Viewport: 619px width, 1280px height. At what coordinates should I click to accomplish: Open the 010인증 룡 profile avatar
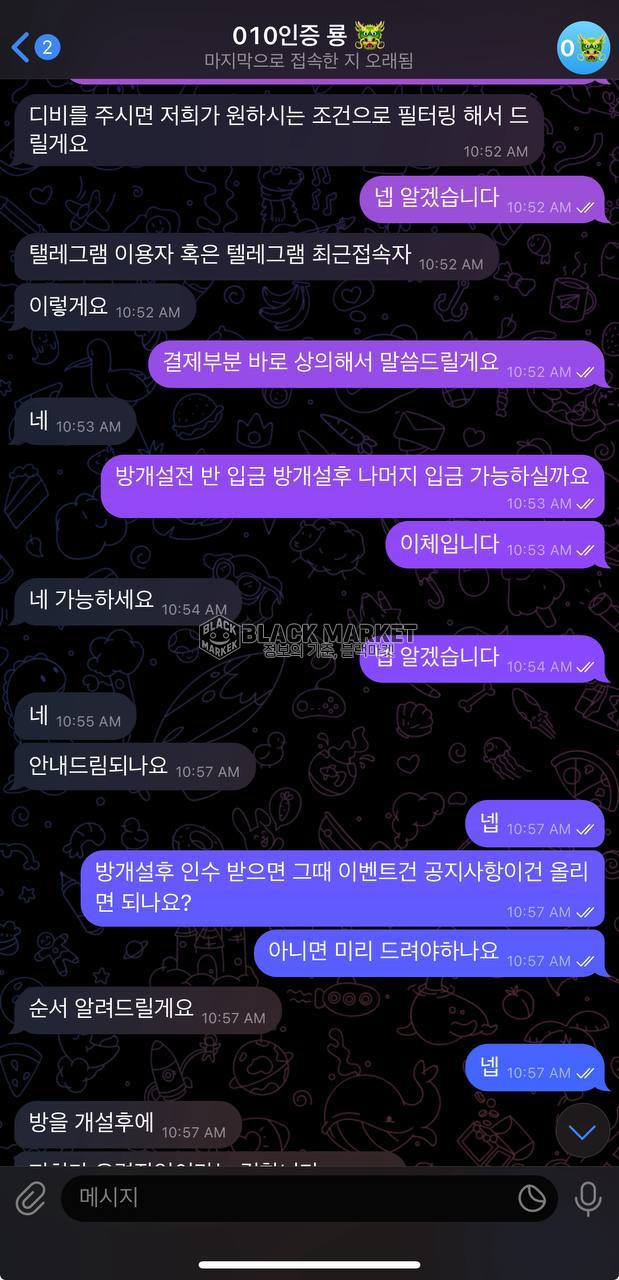click(x=583, y=47)
